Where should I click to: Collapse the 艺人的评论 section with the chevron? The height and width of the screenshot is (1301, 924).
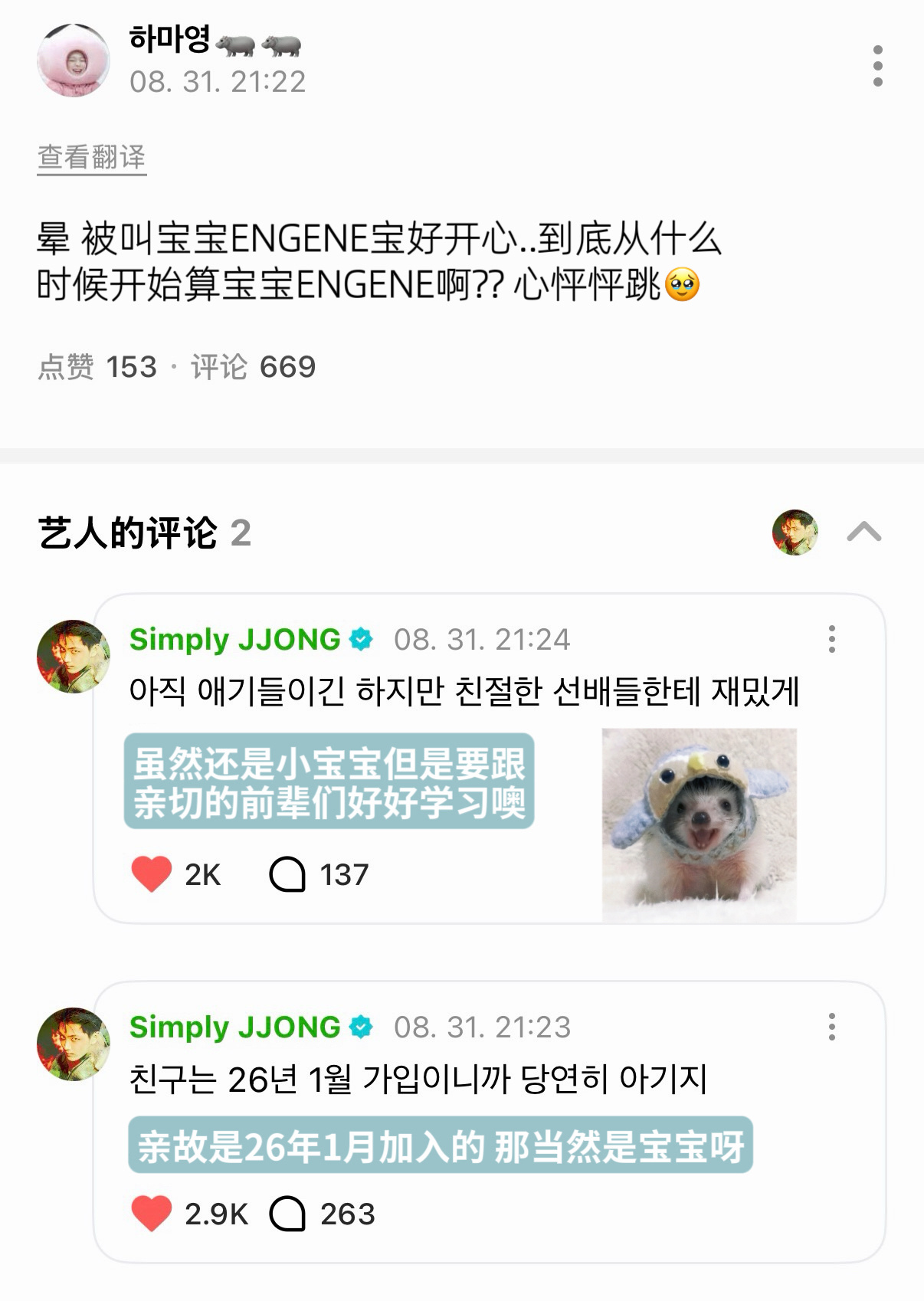click(864, 532)
